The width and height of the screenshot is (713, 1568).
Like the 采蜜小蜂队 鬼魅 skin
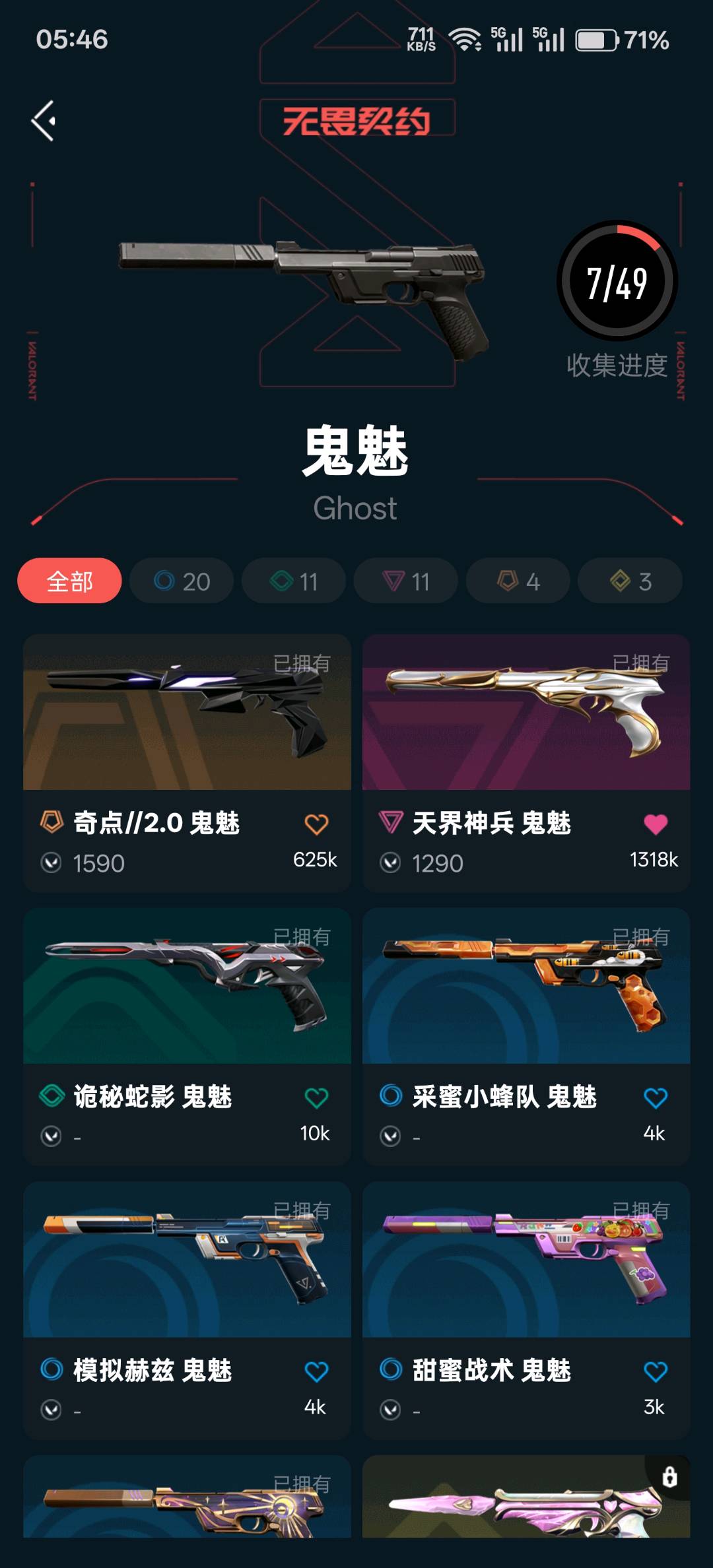click(656, 1097)
